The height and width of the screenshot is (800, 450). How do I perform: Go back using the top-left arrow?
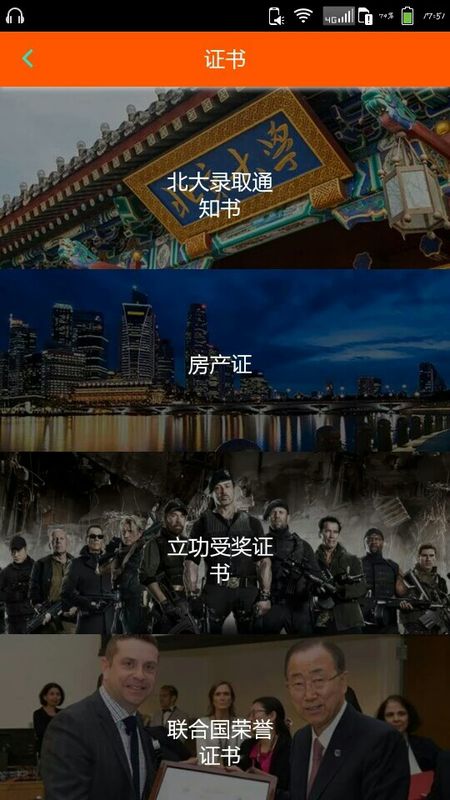click(x=28, y=59)
